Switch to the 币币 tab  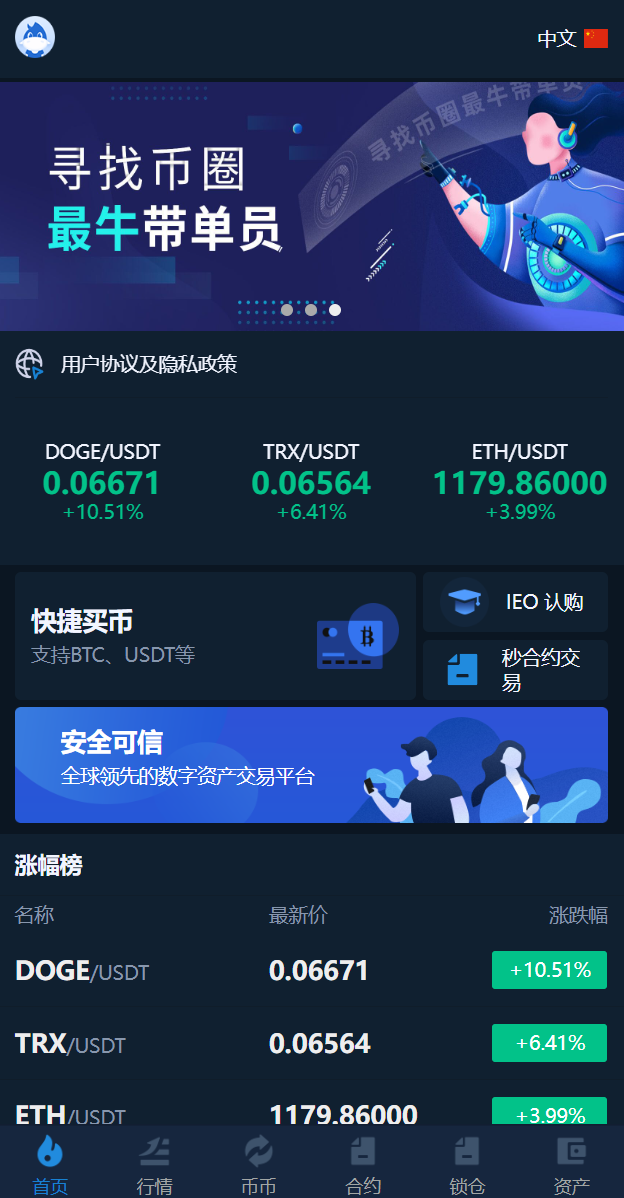tap(258, 1165)
